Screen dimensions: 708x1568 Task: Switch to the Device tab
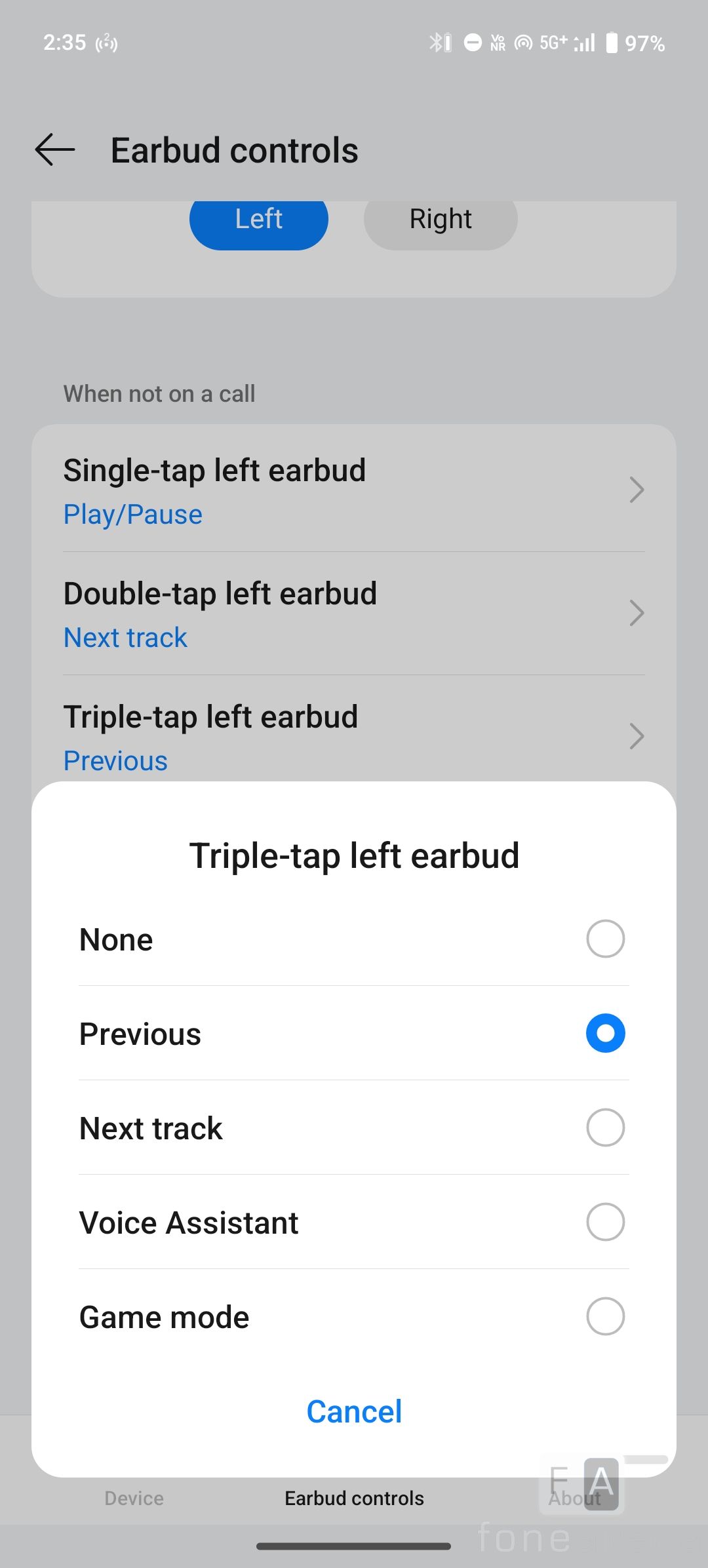134,1499
